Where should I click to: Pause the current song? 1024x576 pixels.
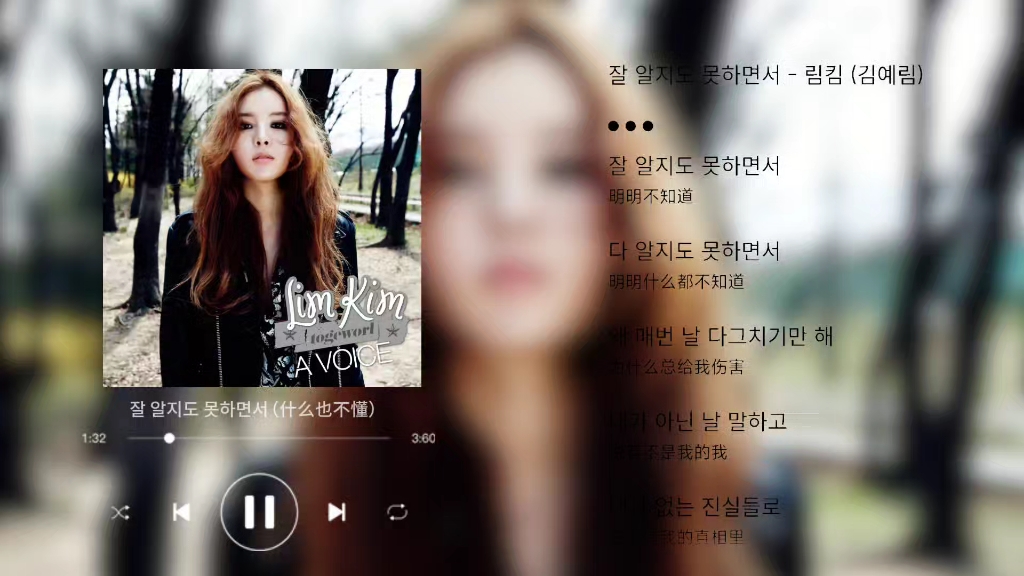tap(259, 512)
